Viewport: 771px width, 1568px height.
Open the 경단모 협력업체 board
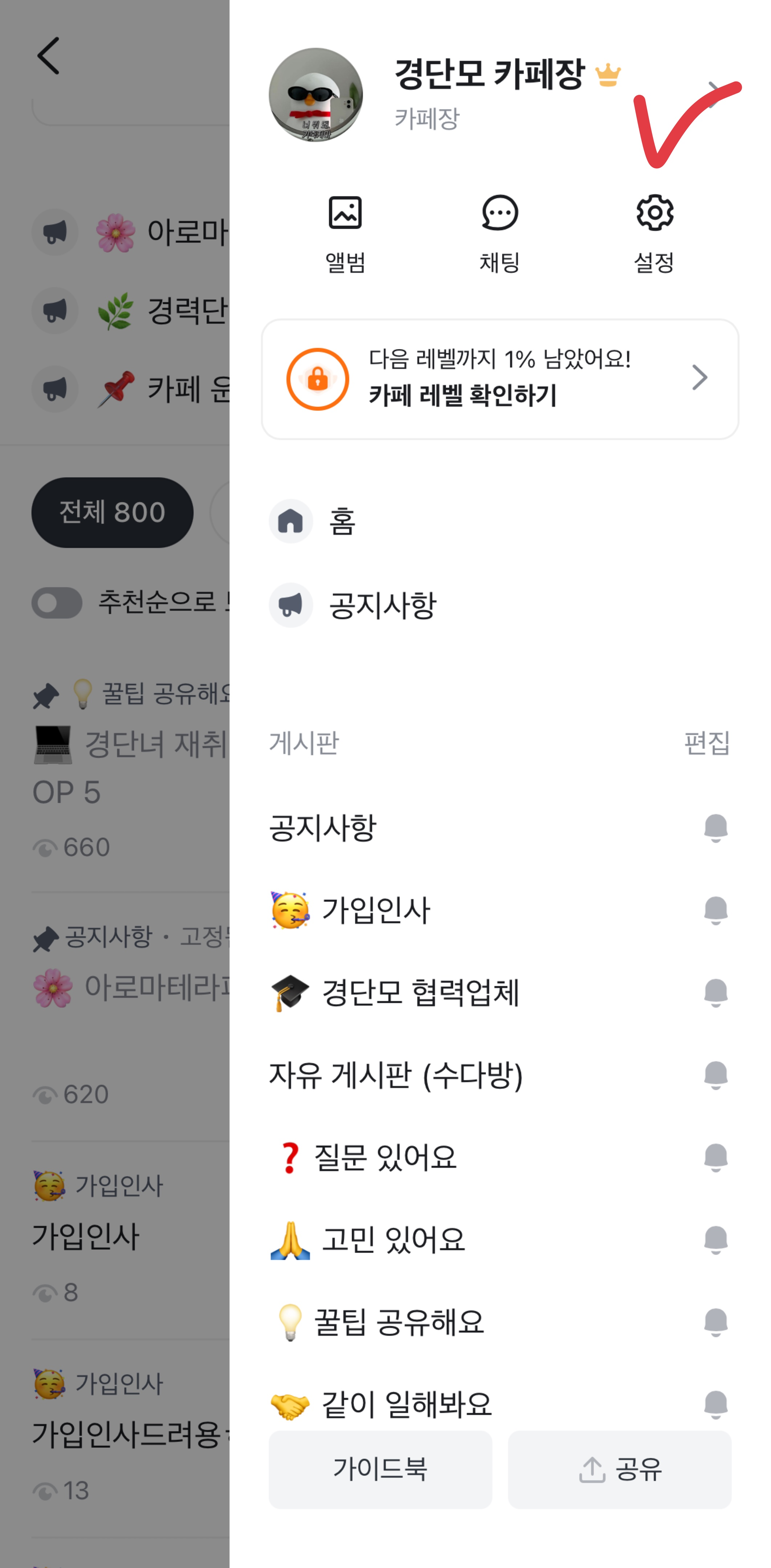click(420, 992)
